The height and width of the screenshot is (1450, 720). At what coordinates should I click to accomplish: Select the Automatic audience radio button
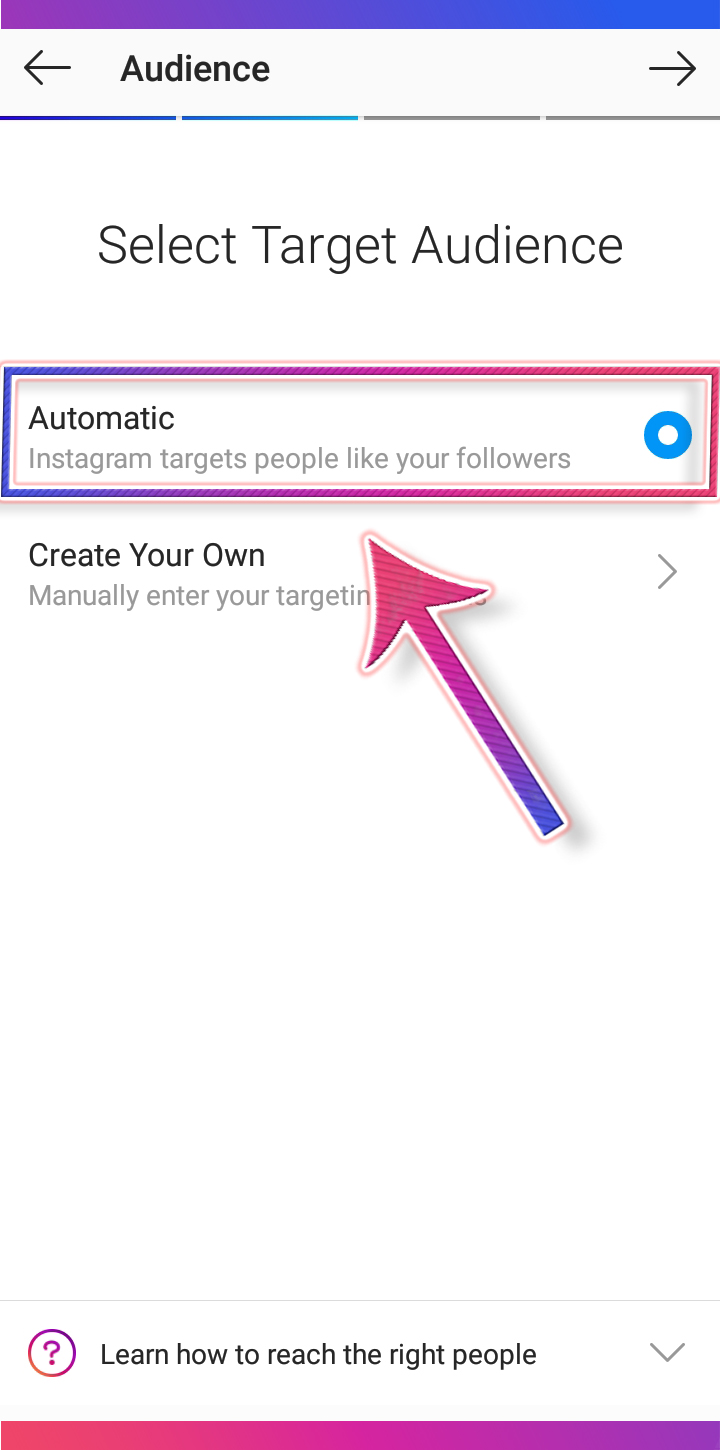(668, 435)
